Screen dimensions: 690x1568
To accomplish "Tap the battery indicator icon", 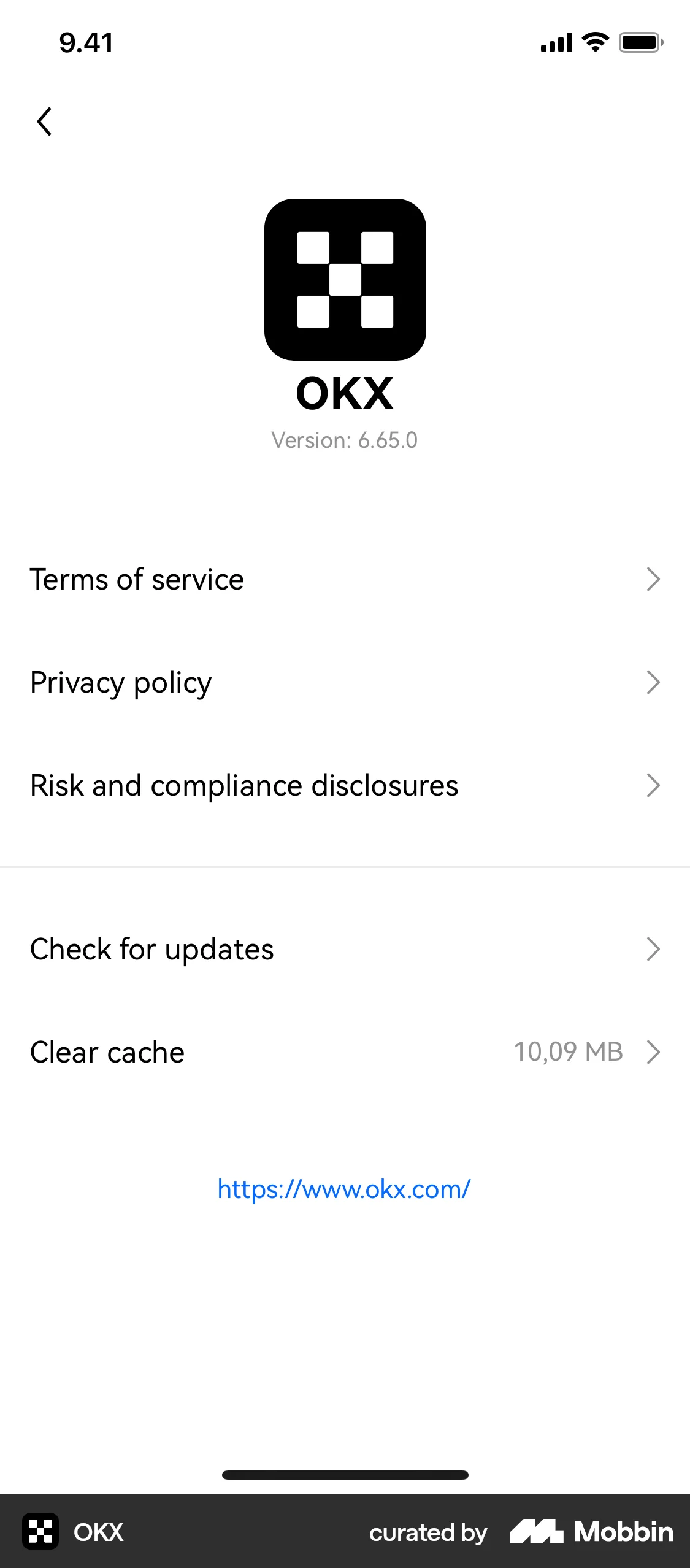I will click(640, 42).
